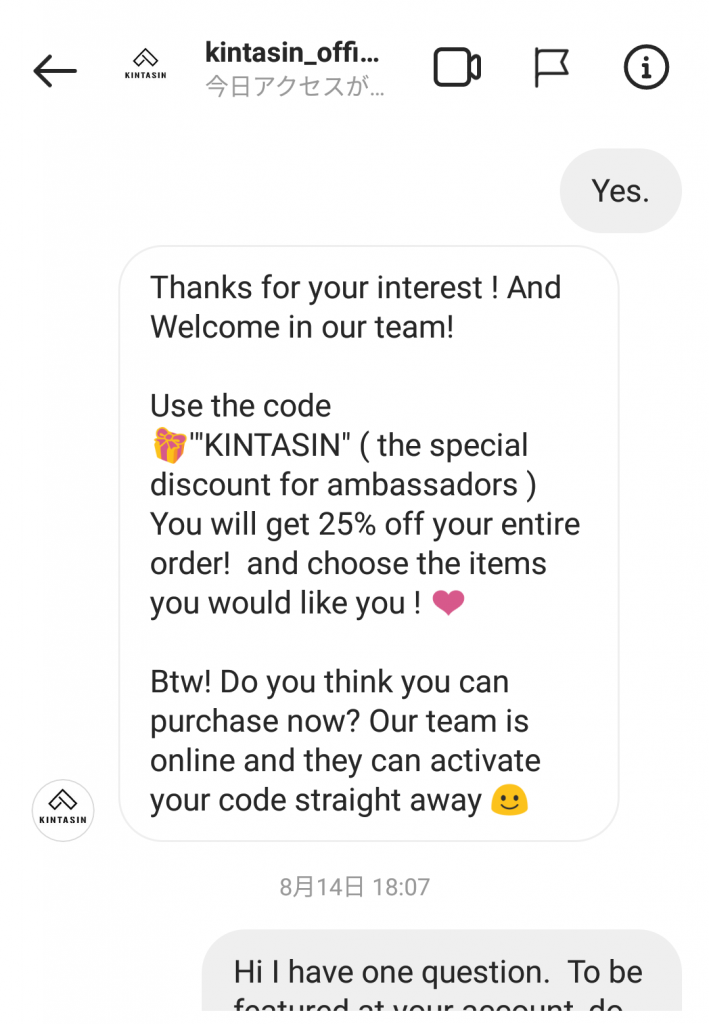Open conversation details info
The width and height of the screenshot is (709, 1024).
coord(645,68)
